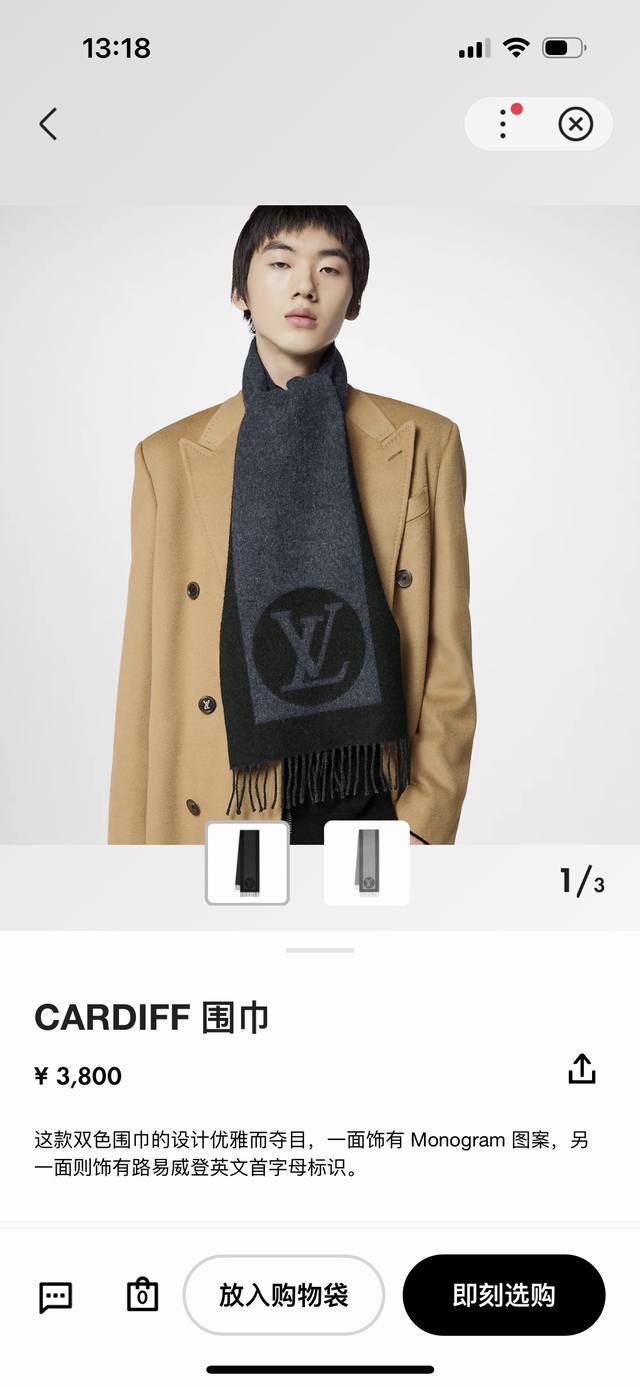The image size is (640, 1387).
Task: Open the shopping bag icon
Action: pos(142,1295)
